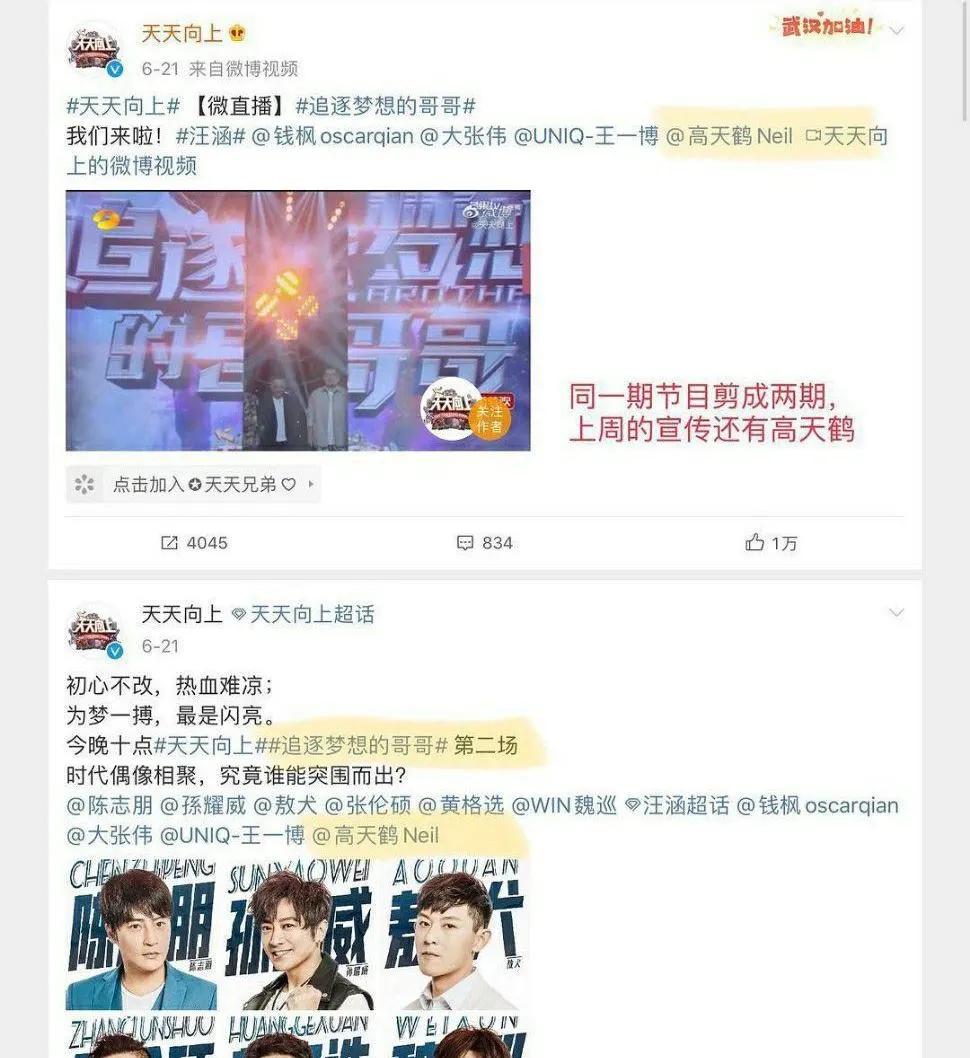
Task: Expand the dropdown arrow on the second post
Action: pos(897,613)
